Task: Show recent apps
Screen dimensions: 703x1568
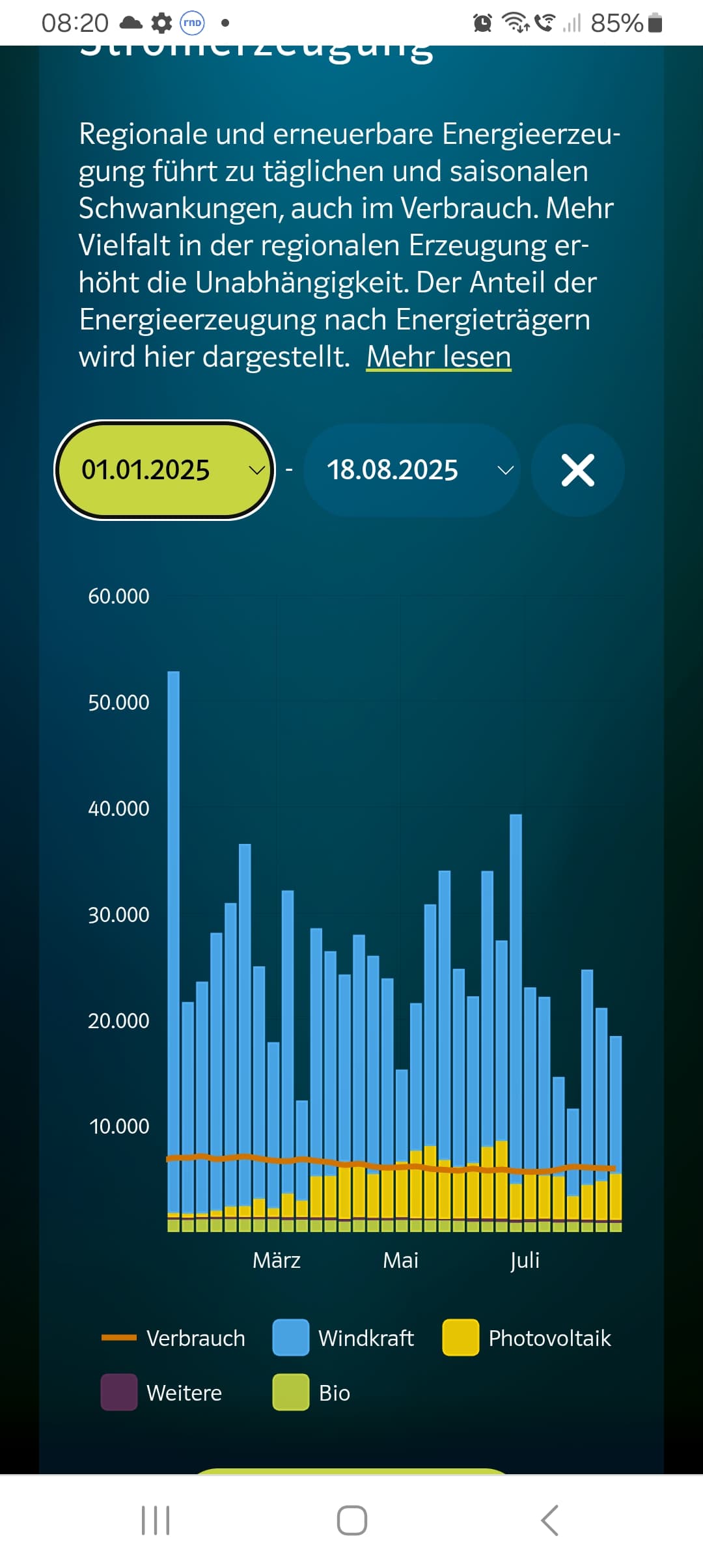Action: pyautogui.click(x=156, y=1520)
